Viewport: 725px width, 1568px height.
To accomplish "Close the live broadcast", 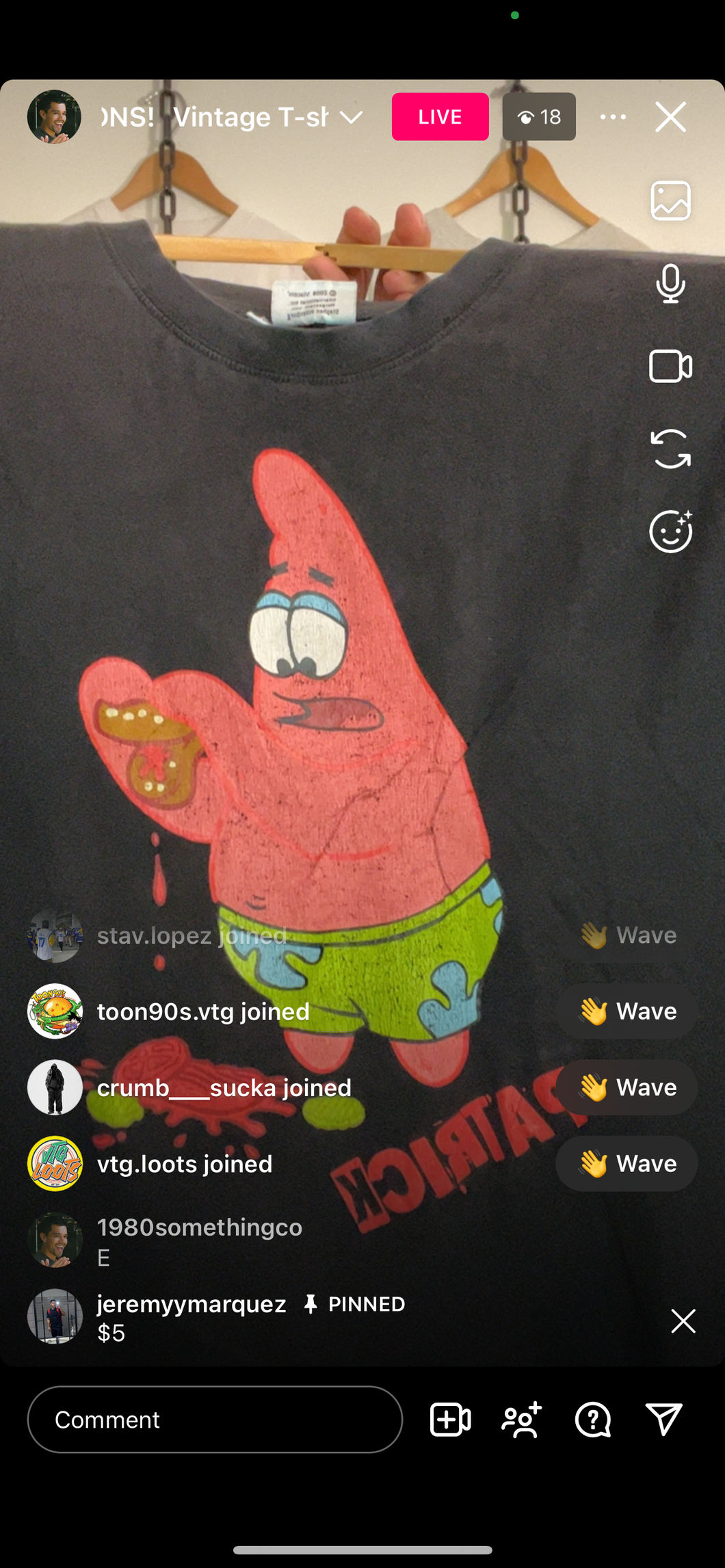I will click(x=670, y=117).
